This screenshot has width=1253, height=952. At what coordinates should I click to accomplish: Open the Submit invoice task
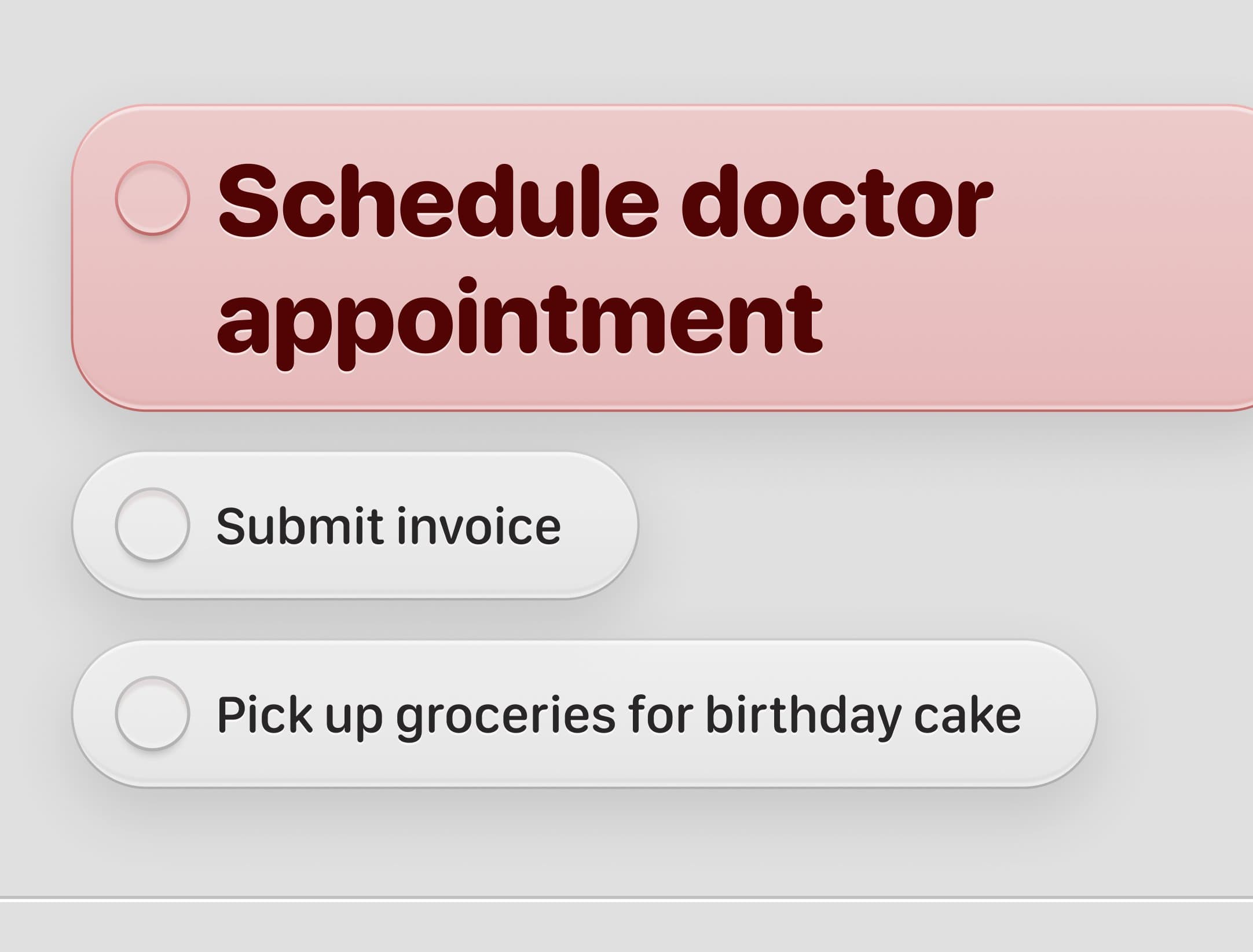[388, 526]
